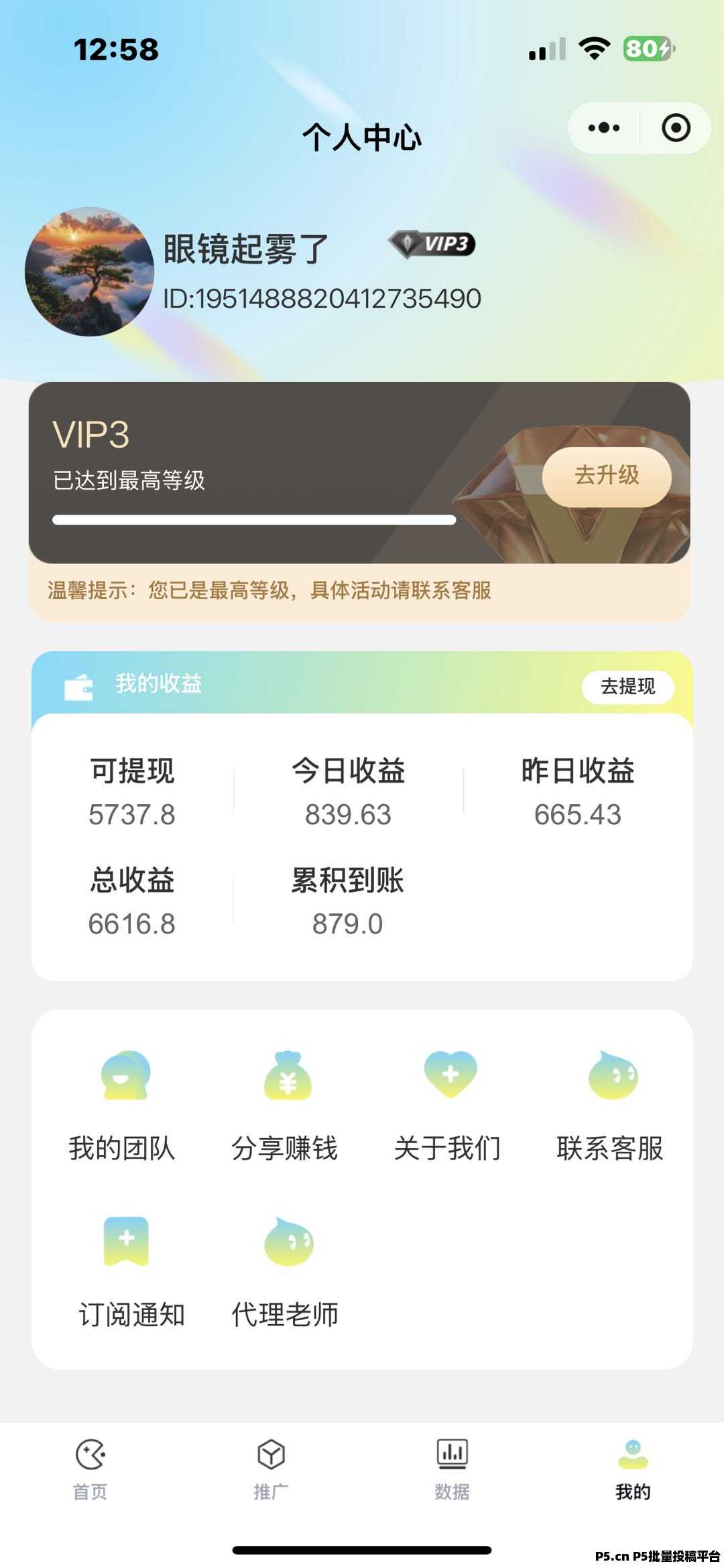This screenshot has width=724, height=1568.
Task: Select the user ID number text
Action: point(323,299)
